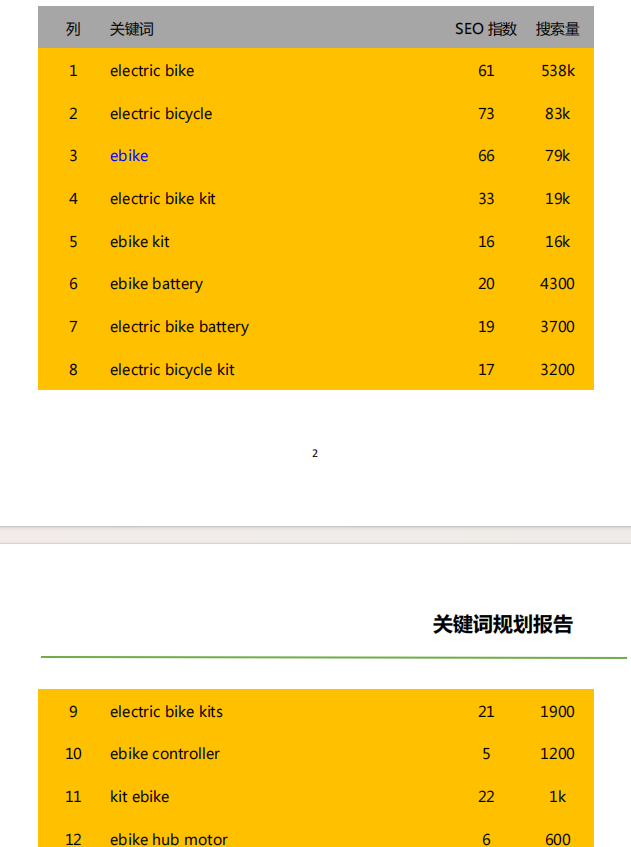Open the blue ebike keyword link

coord(129,156)
